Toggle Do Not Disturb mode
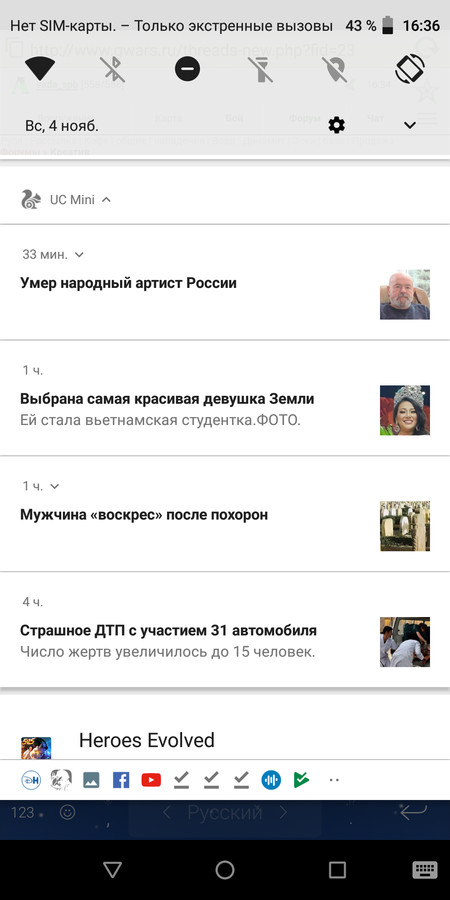This screenshot has width=450, height=900. 187,69
